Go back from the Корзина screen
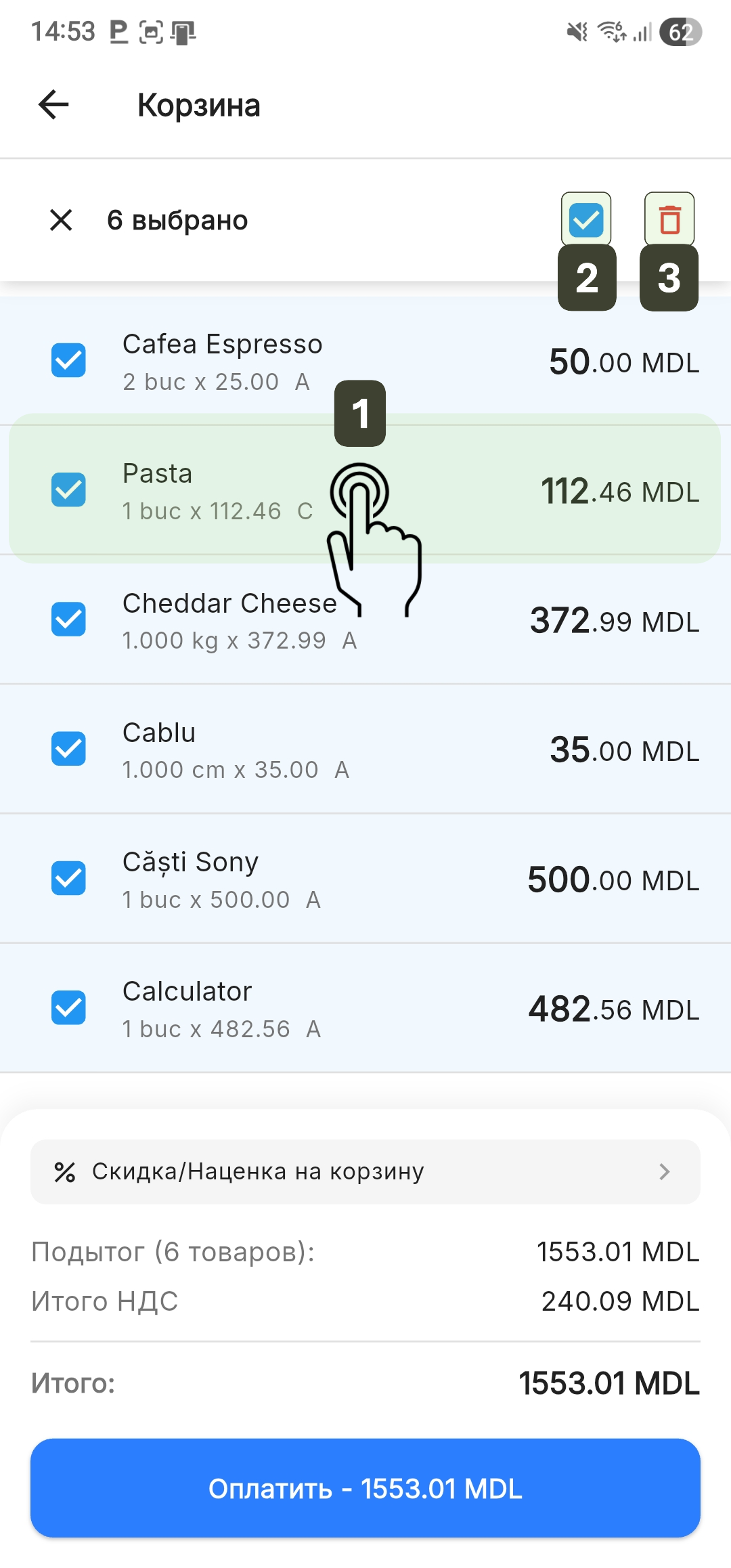This screenshot has height=1568, width=731. [x=54, y=105]
